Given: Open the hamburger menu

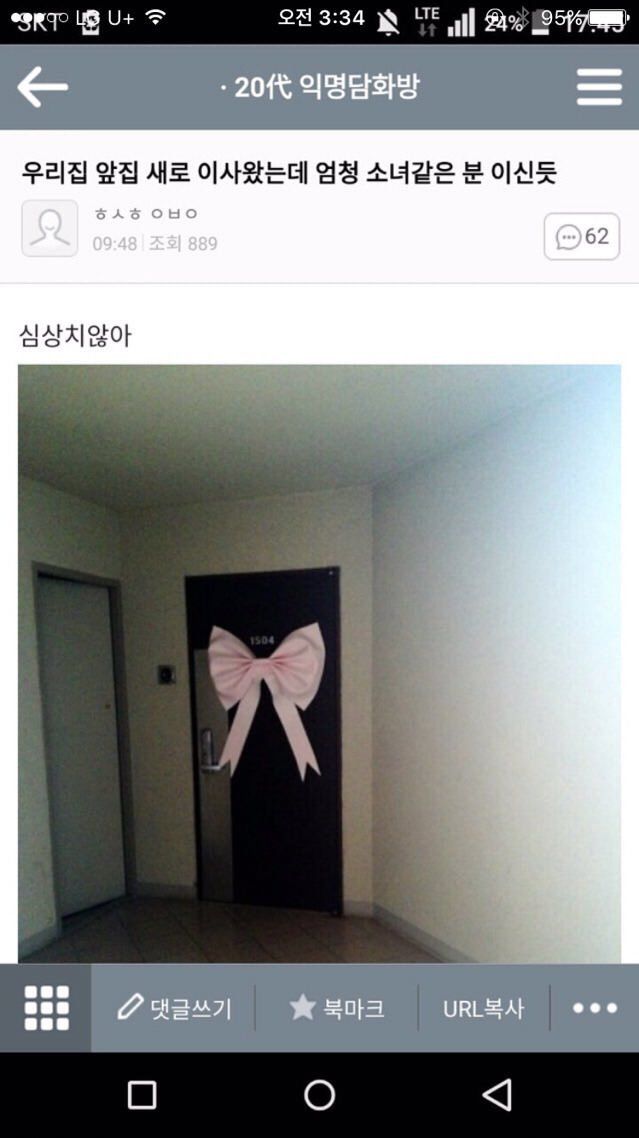Looking at the screenshot, I should pos(599,87).
